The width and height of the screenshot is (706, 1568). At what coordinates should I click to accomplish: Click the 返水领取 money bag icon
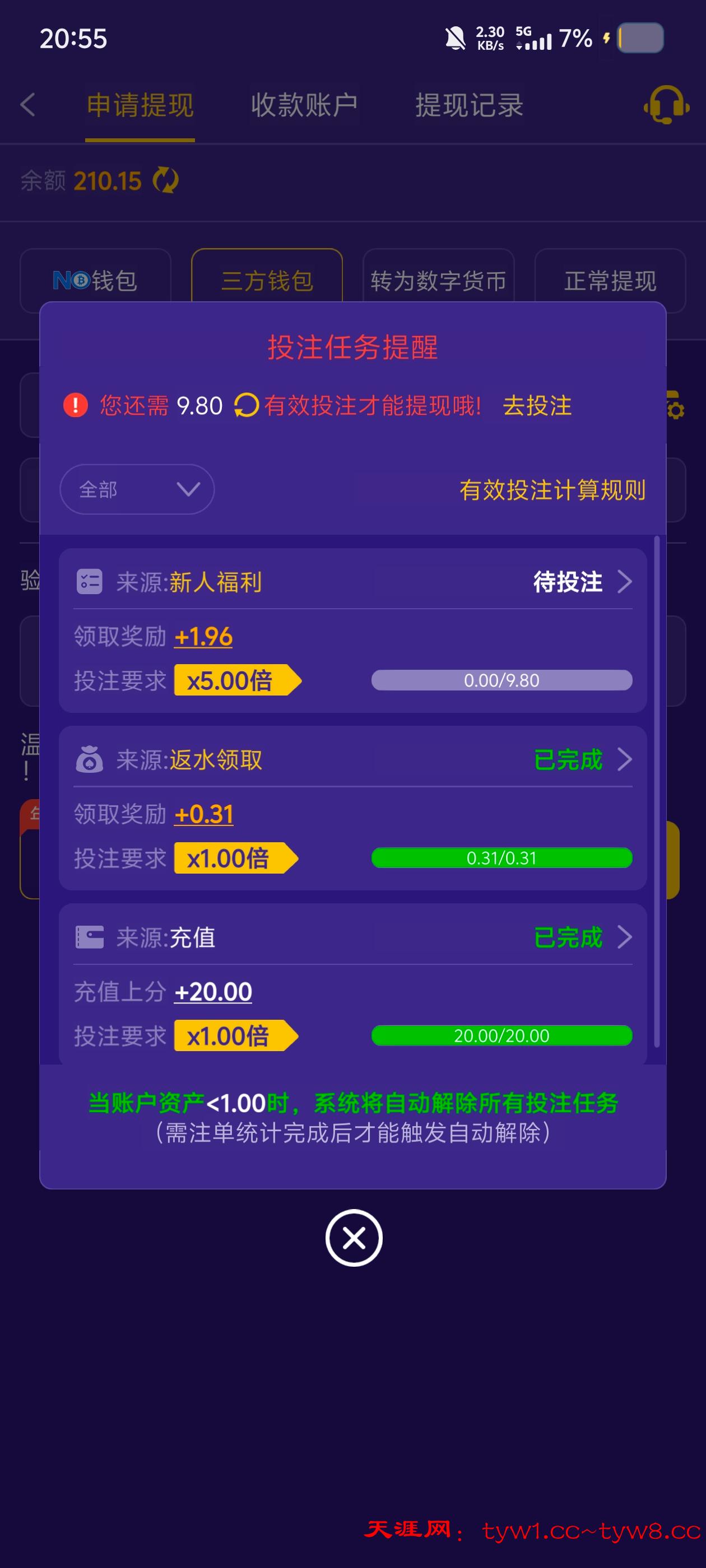click(90, 759)
